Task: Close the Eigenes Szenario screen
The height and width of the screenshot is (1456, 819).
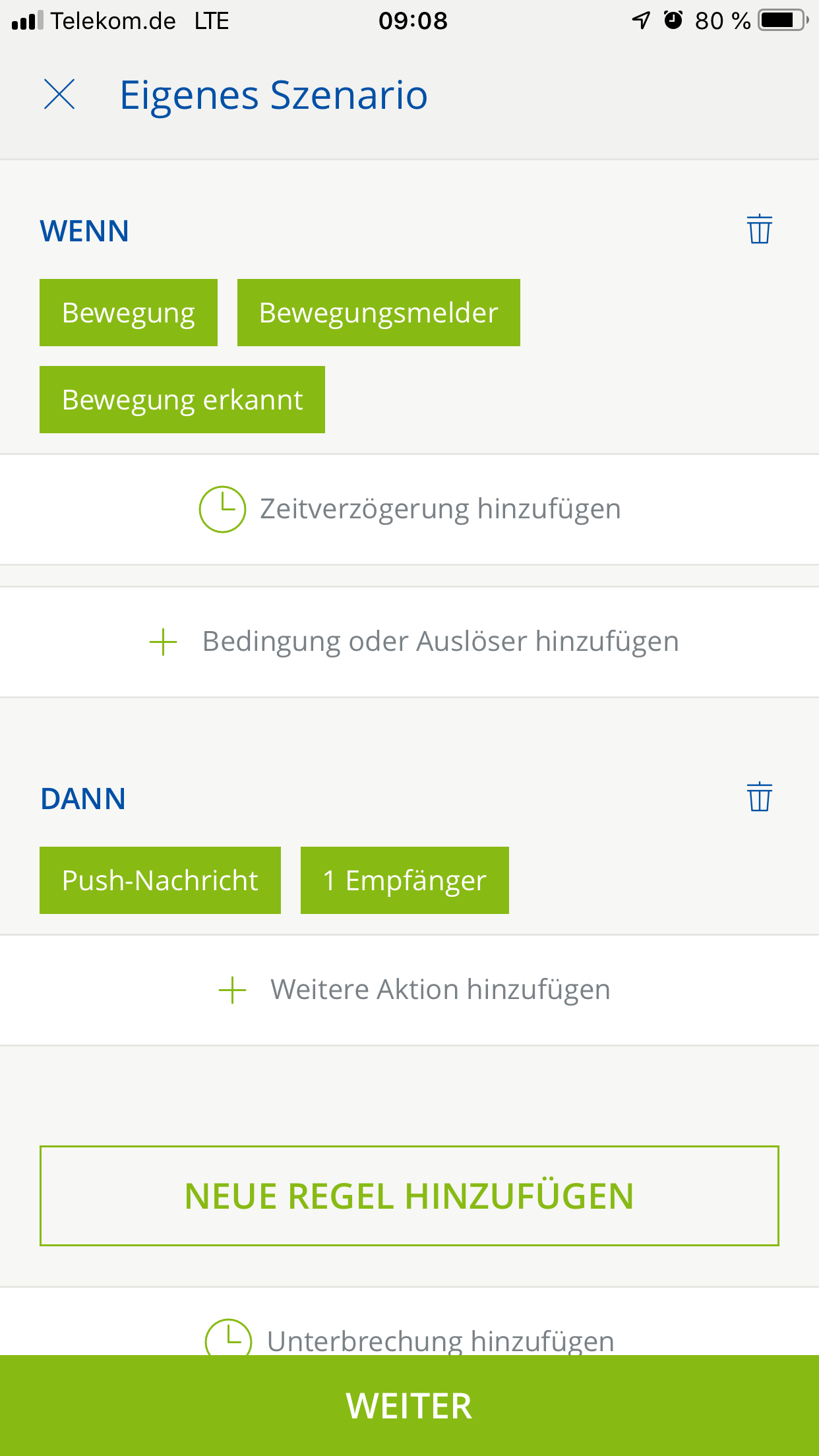Action: tap(59, 94)
